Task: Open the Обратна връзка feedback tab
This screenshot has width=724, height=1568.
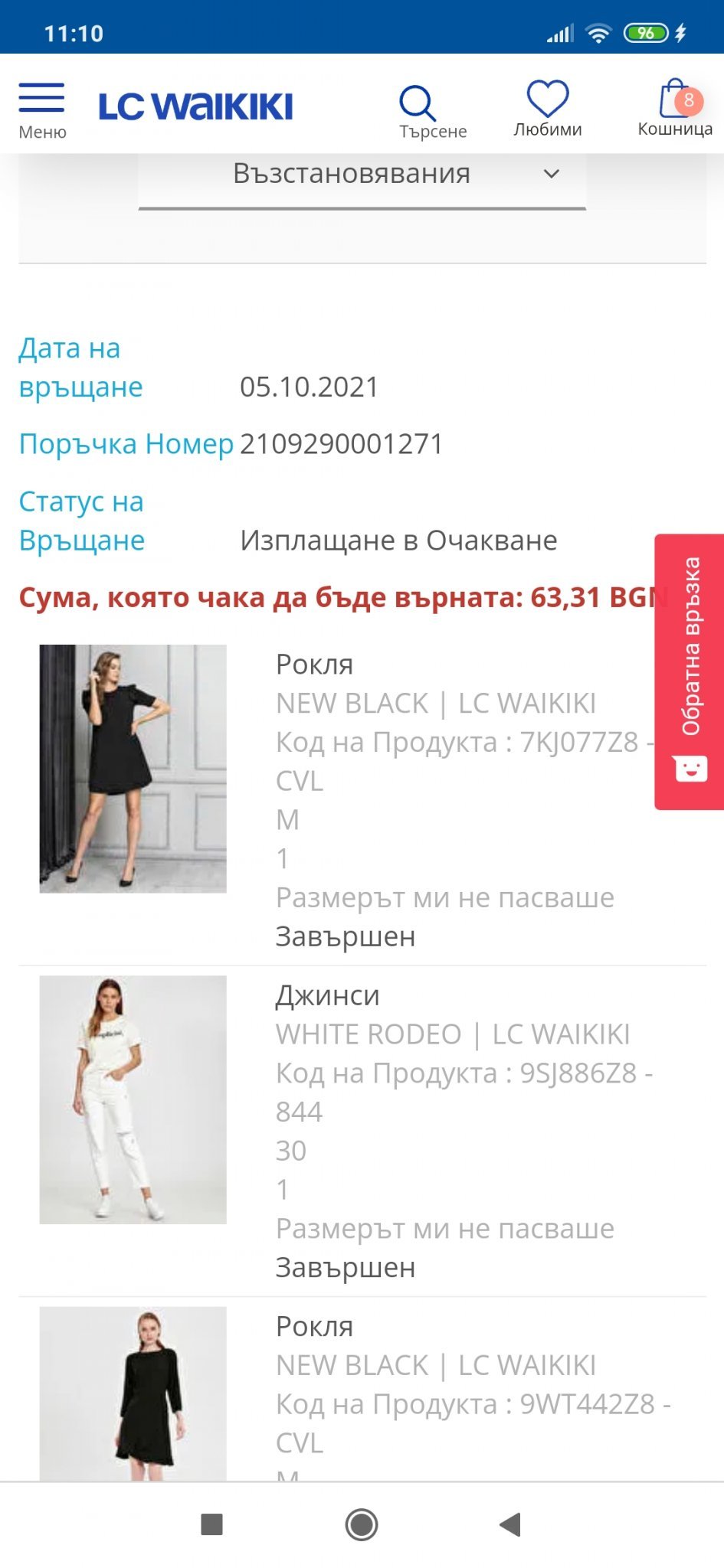Action: (x=690, y=671)
